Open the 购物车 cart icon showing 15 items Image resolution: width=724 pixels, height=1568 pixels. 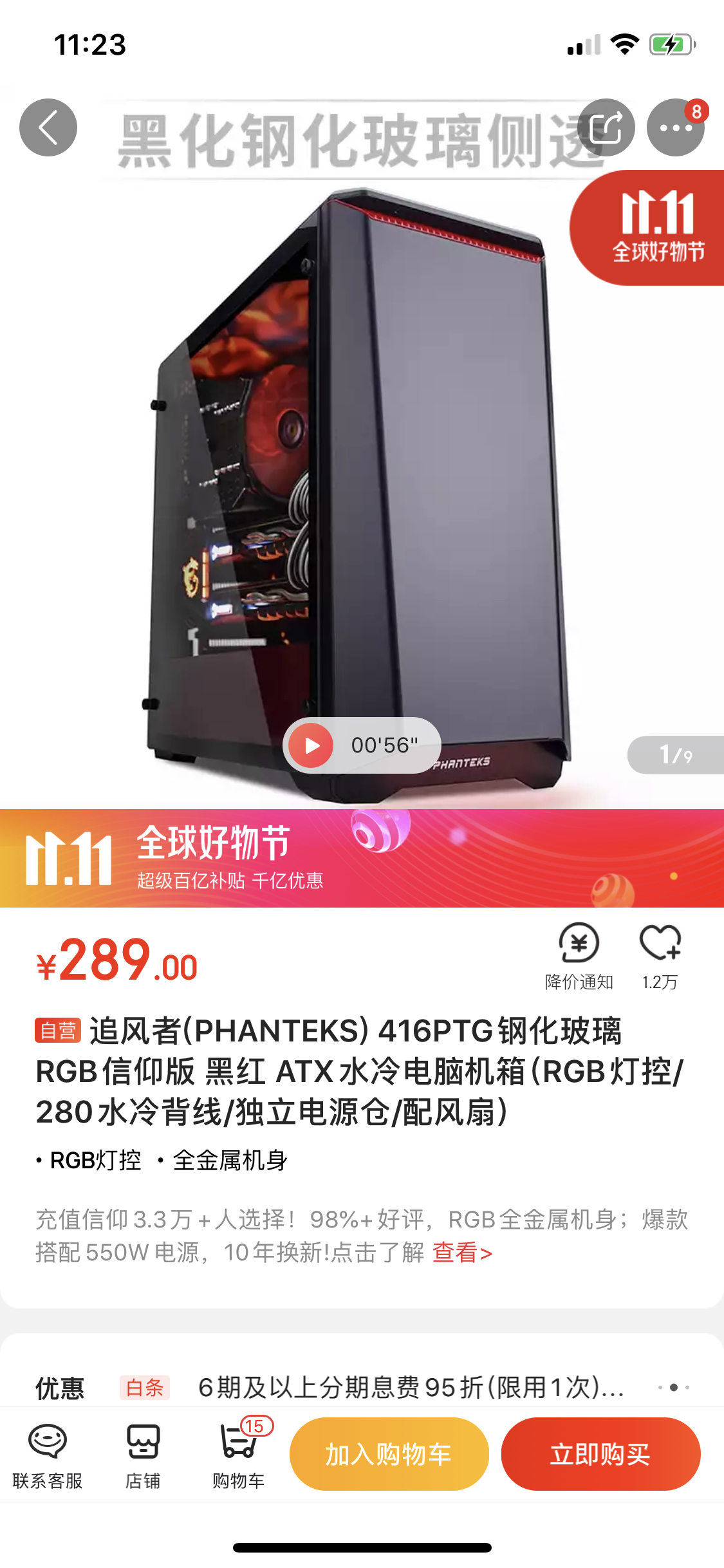point(238,1455)
